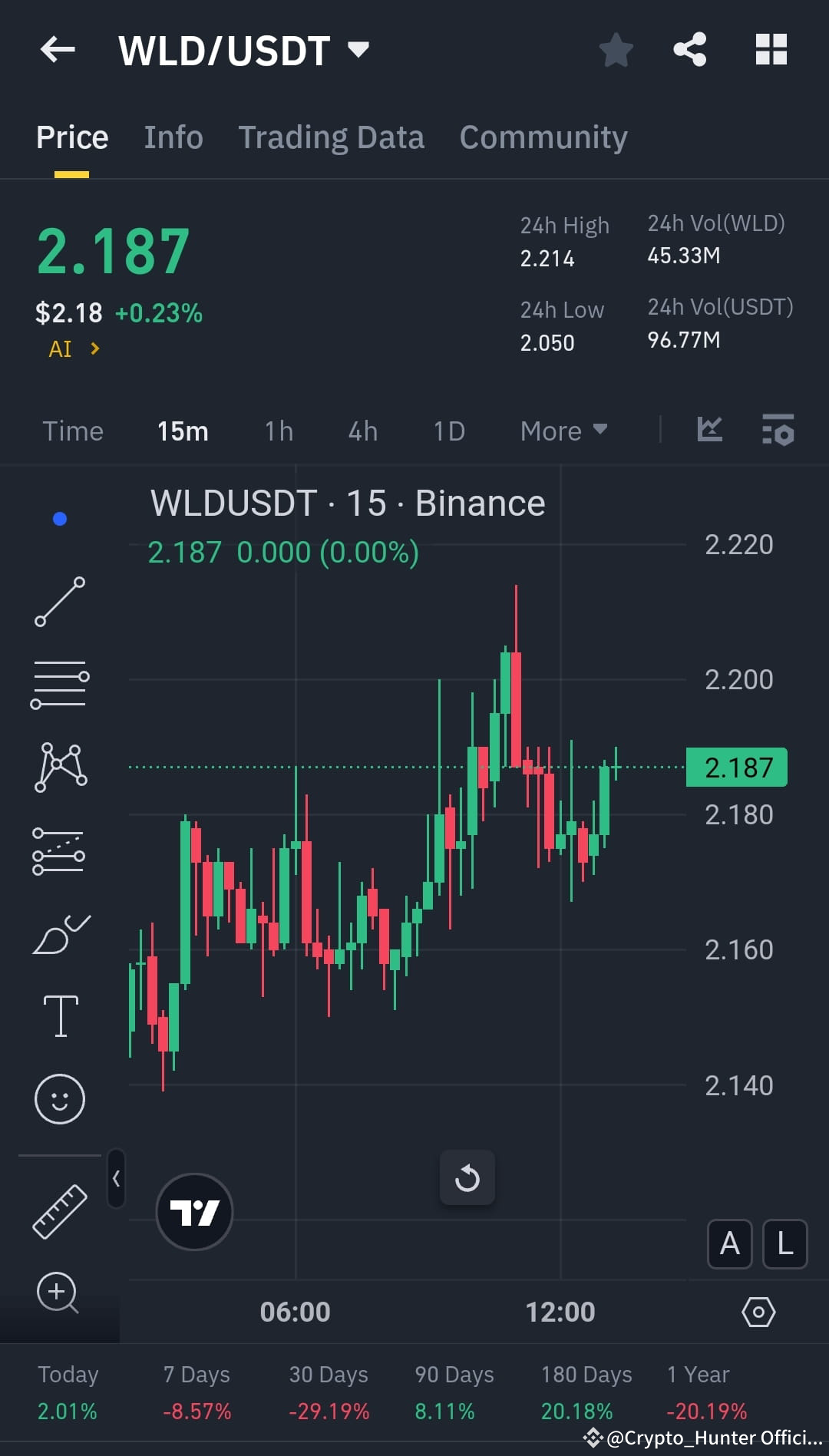Tap the Share button
829x1456 pixels.
(x=690, y=49)
